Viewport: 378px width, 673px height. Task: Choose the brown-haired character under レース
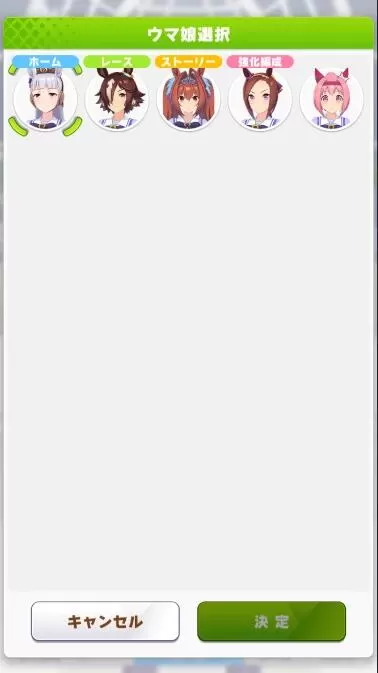(117, 99)
